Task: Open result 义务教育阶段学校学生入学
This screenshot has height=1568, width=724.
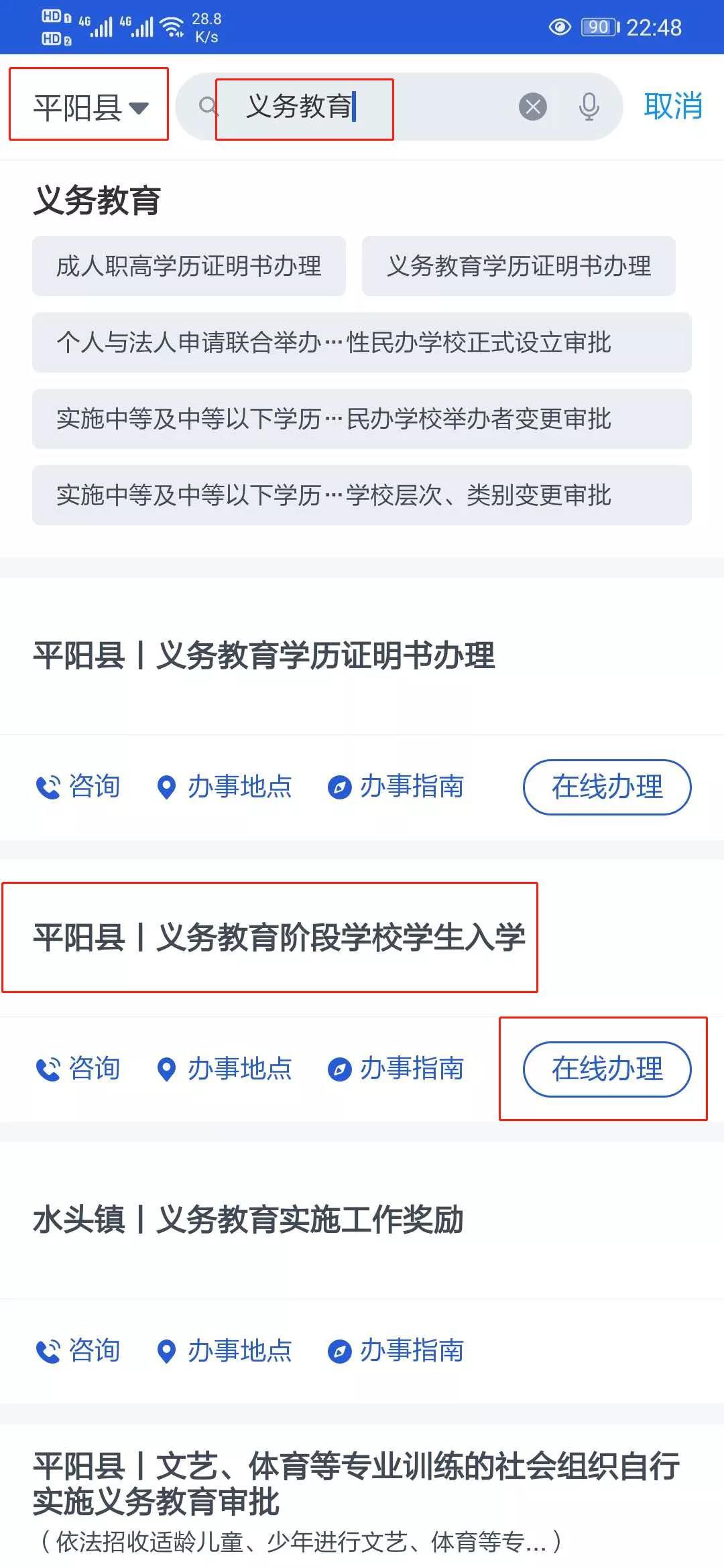Action: [x=279, y=937]
